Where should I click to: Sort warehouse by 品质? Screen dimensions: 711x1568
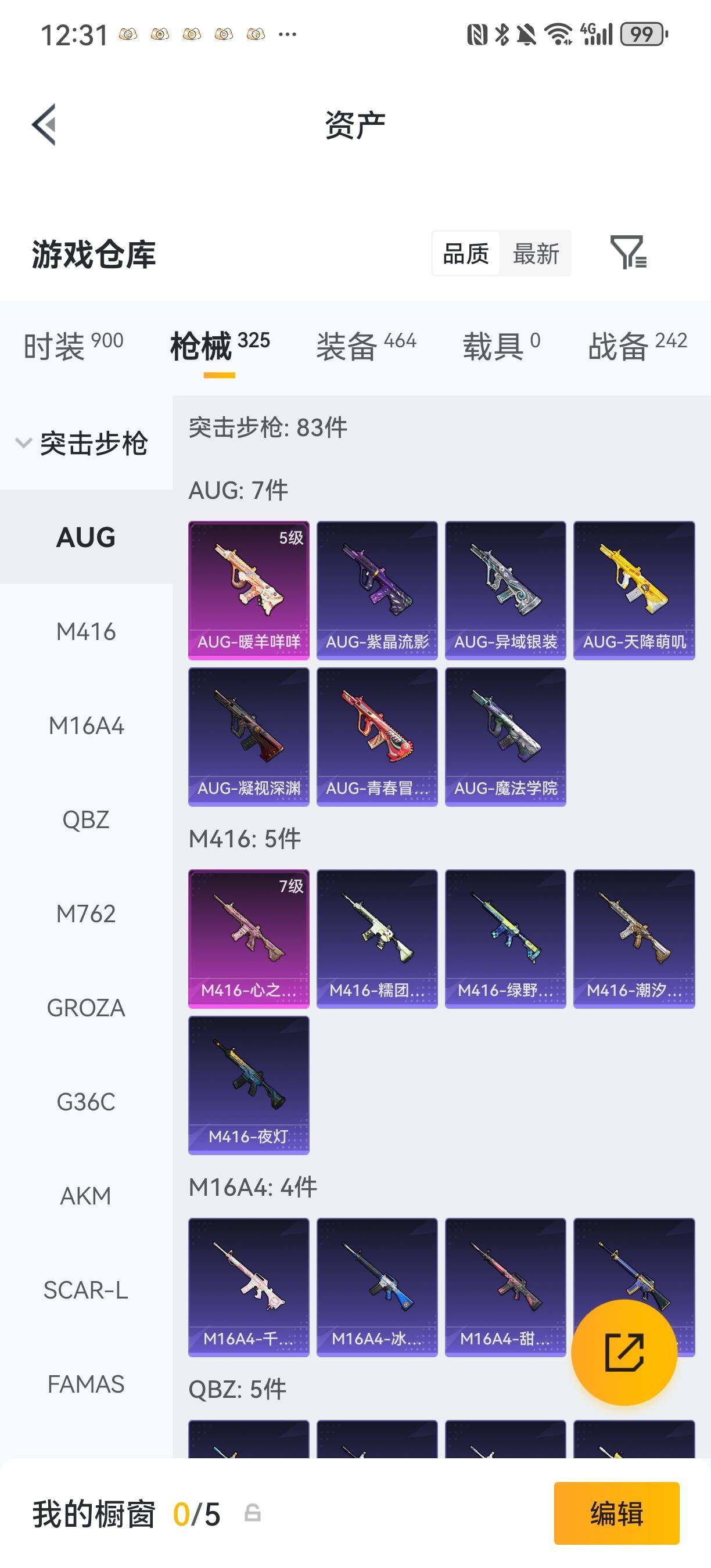tap(466, 253)
